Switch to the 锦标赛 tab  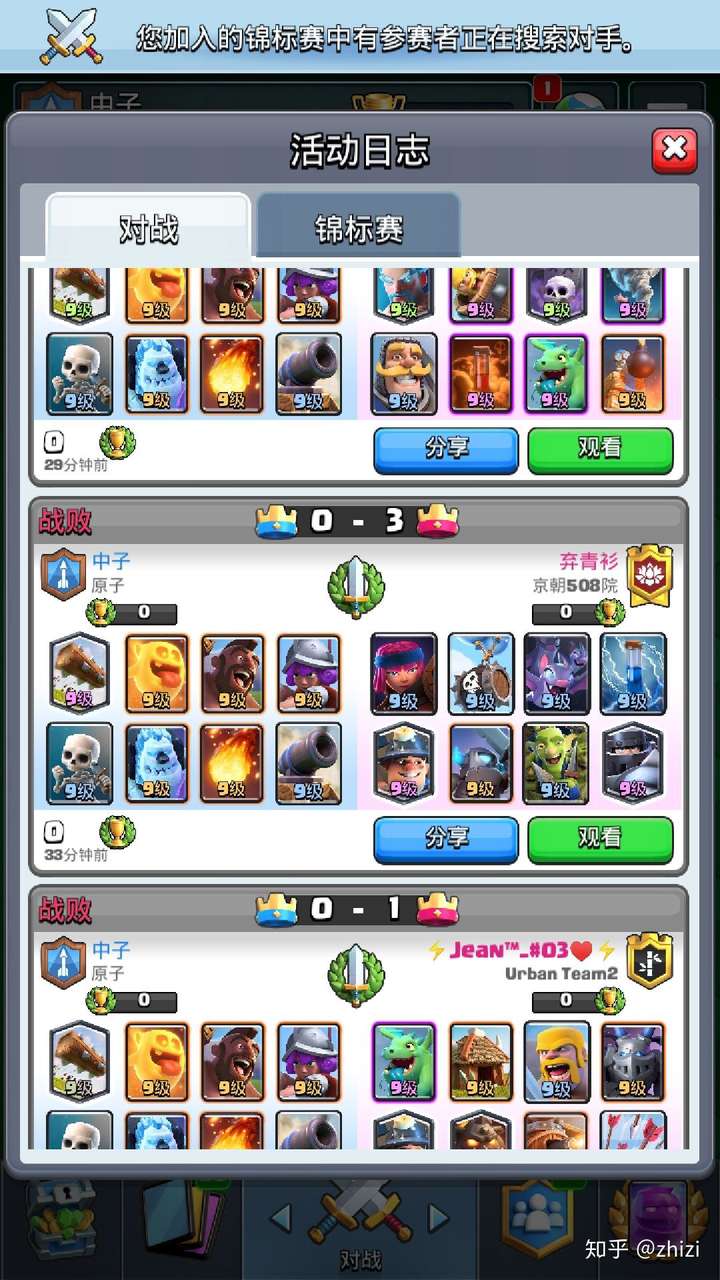(358, 228)
